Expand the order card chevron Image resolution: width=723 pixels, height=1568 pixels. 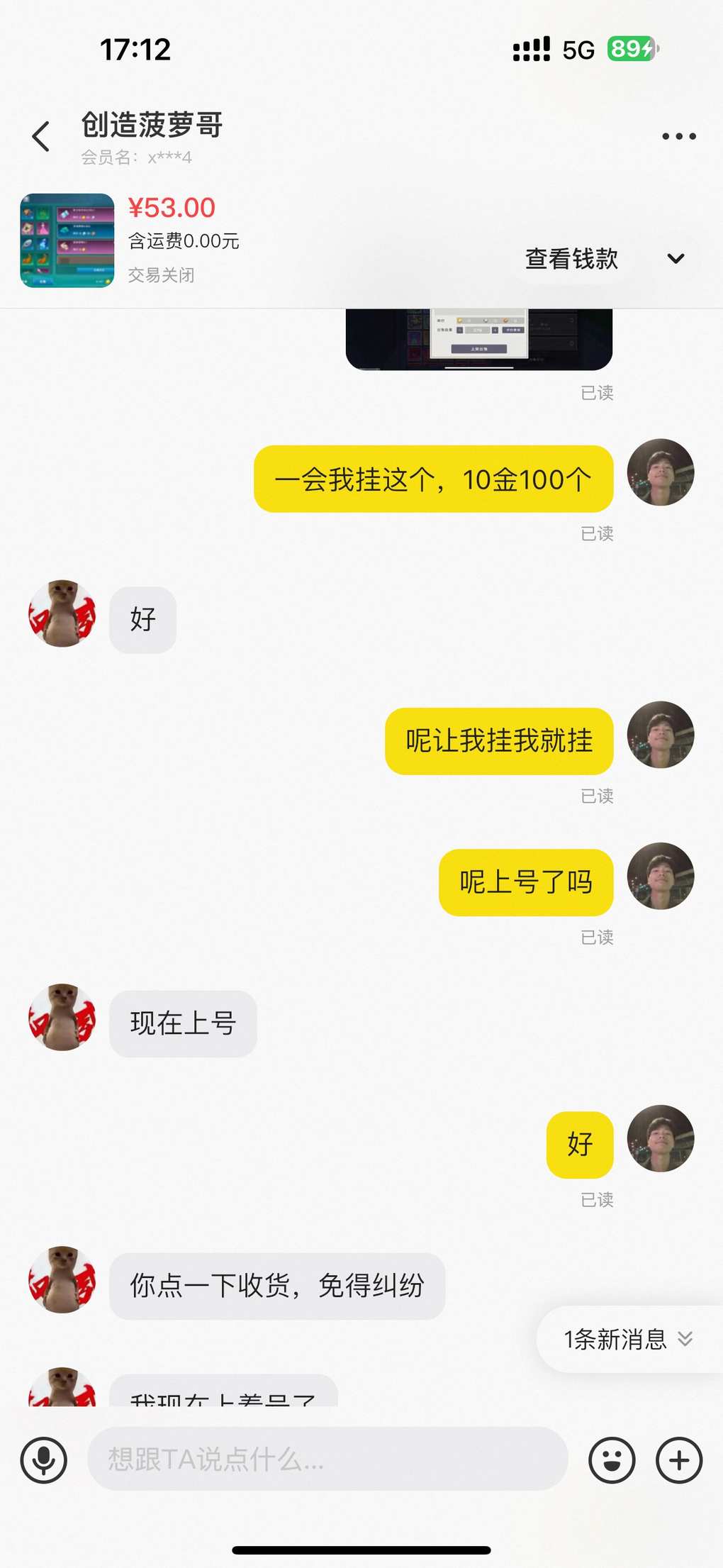pos(676,259)
